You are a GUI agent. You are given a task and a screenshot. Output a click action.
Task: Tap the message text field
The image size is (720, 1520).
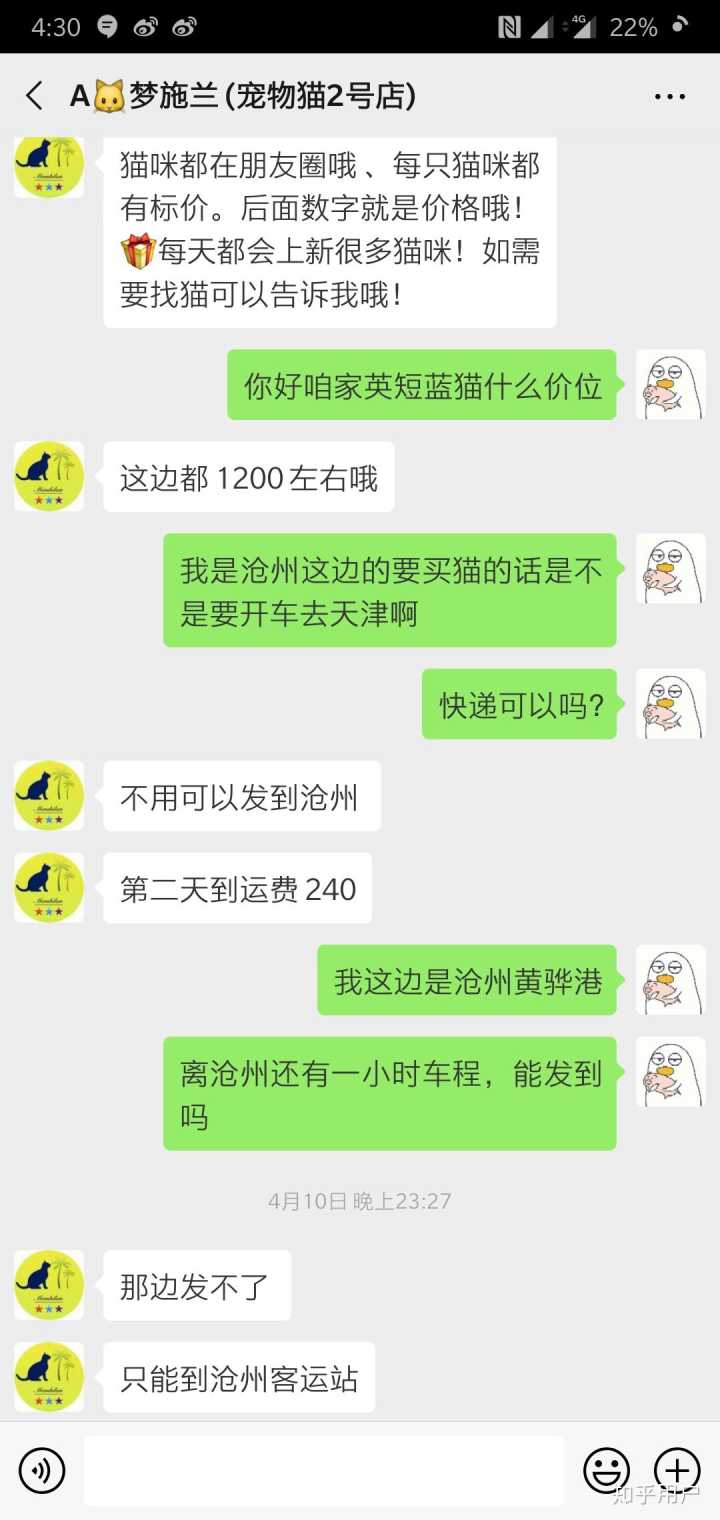(x=323, y=1471)
